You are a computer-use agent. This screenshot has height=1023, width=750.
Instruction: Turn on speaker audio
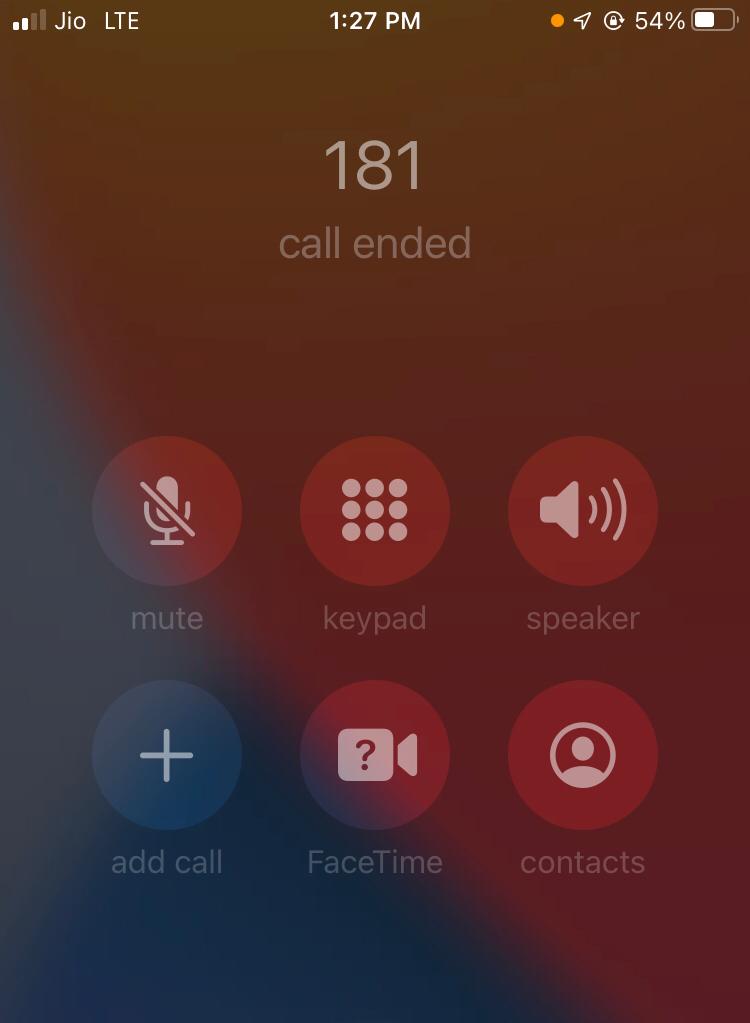click(x=582, y=511)
